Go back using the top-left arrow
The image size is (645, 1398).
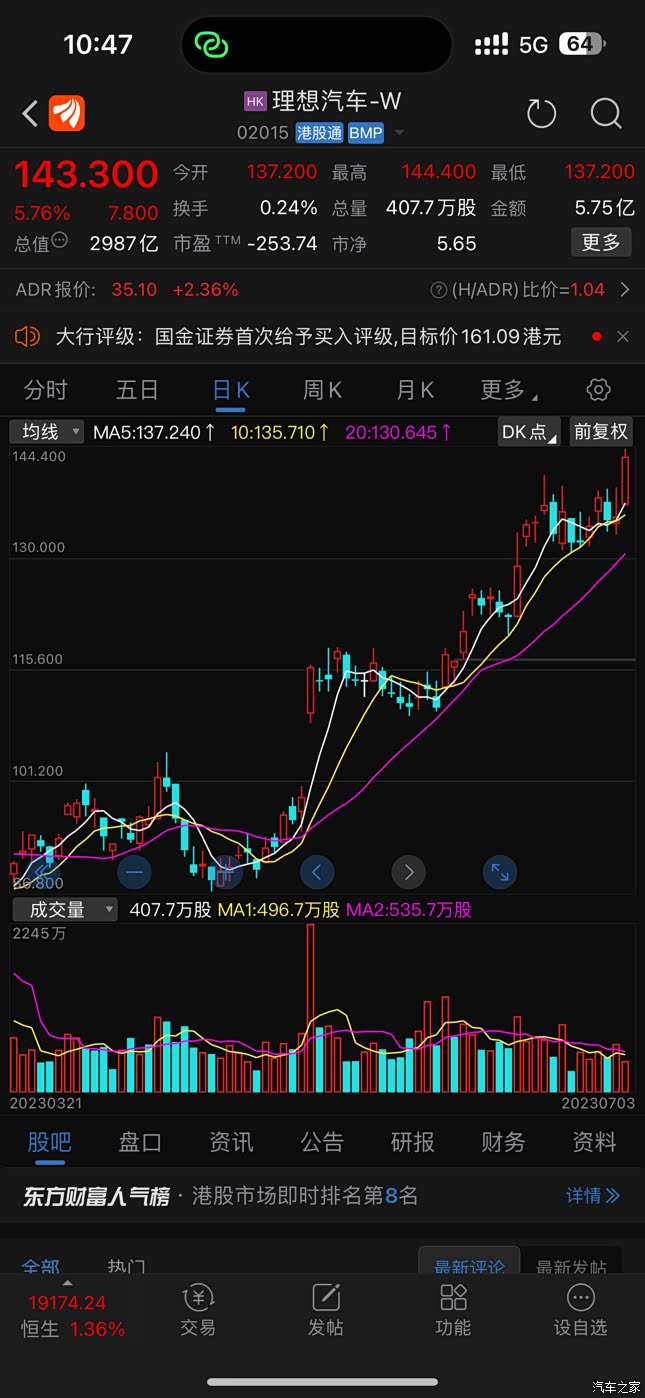coord(30,113)
